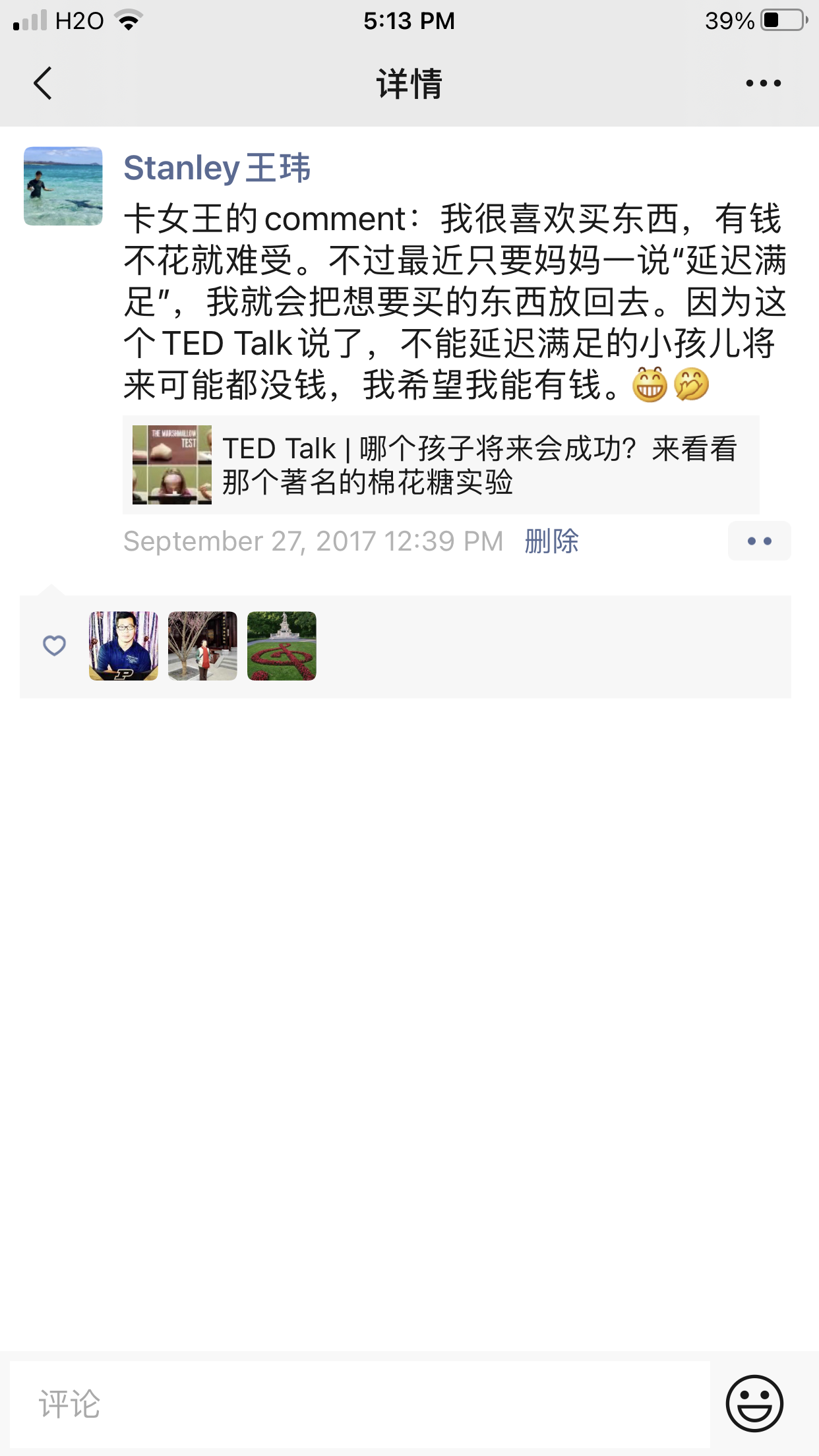The height and width of the screenshot is (1456, 819).
Task: View the liker wearing the Purdue shirt
Action: point(124,646)
